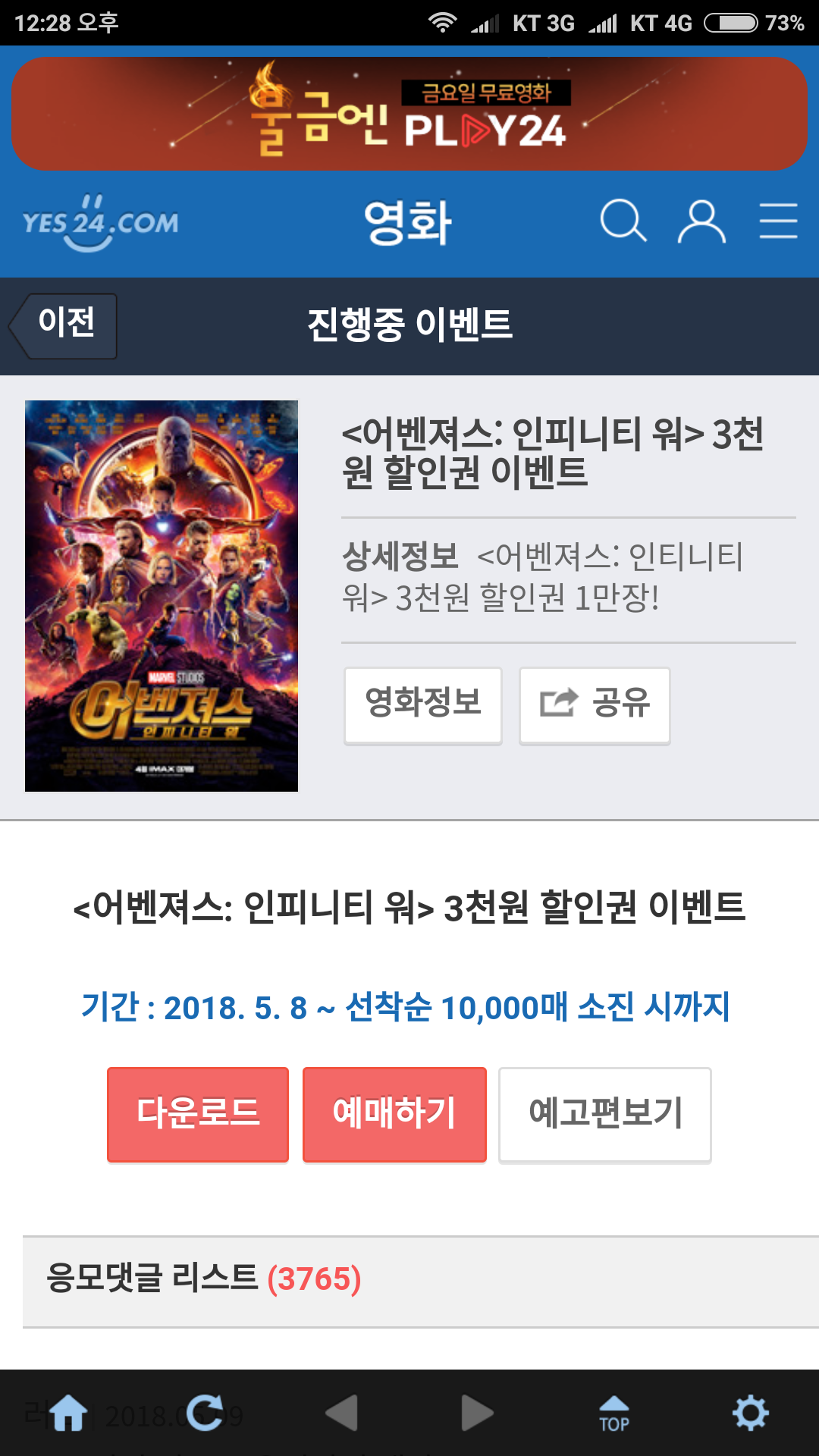This screenshot has height=1456, width=819.
Task: Book tickets with 예매하기
Action: point(394,1114)
